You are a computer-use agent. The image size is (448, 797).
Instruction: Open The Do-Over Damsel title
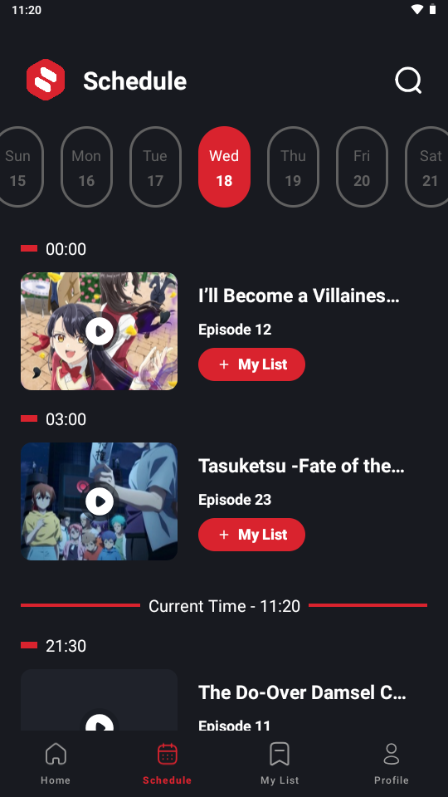302,692
